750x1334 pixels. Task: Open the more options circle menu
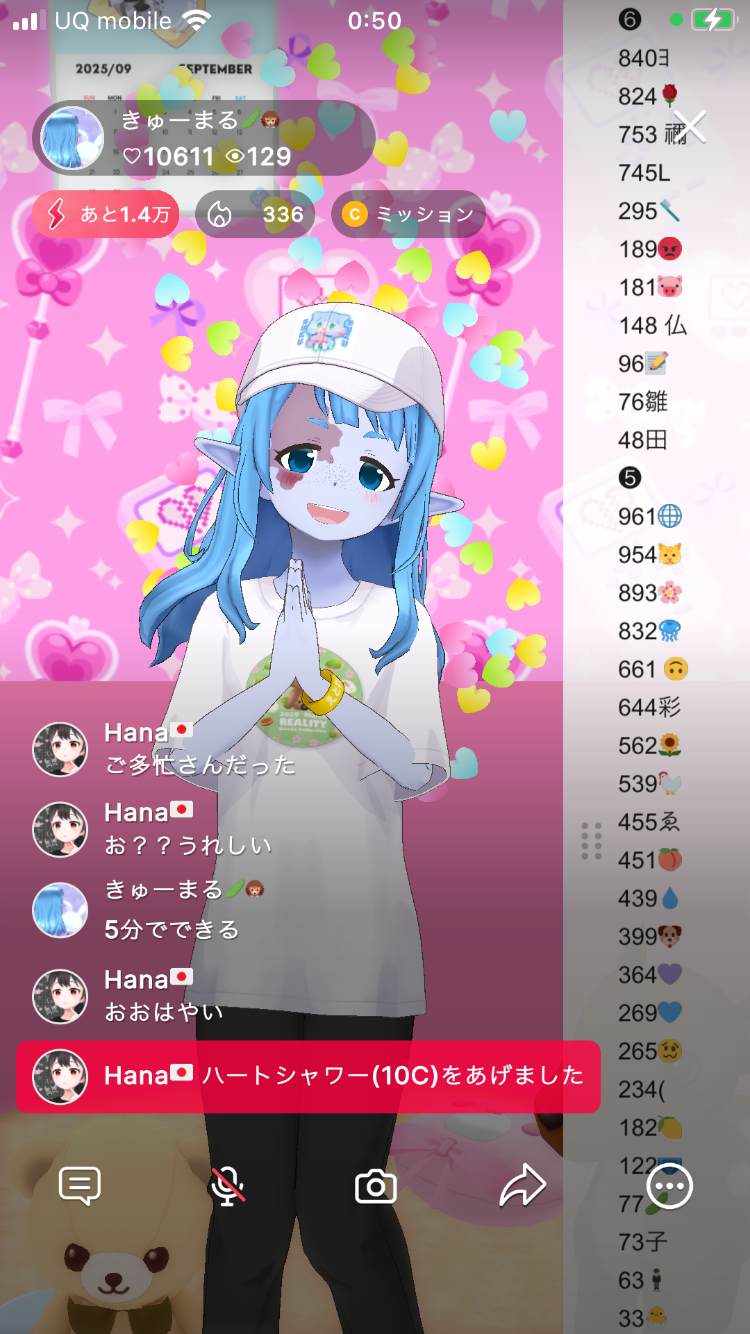(669, 1186)
